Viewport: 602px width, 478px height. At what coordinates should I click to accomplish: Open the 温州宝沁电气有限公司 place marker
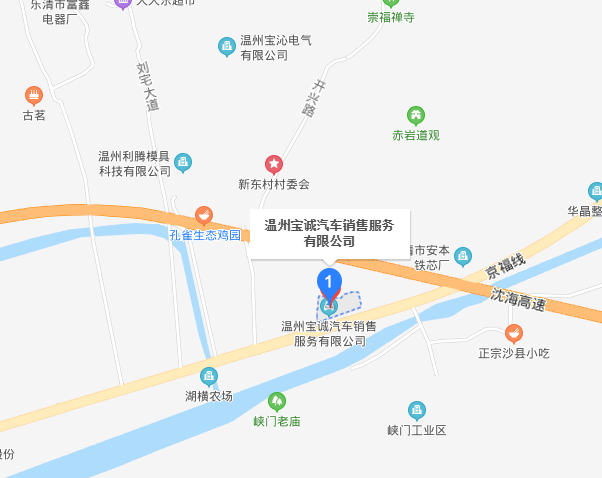tap(227, 46)
